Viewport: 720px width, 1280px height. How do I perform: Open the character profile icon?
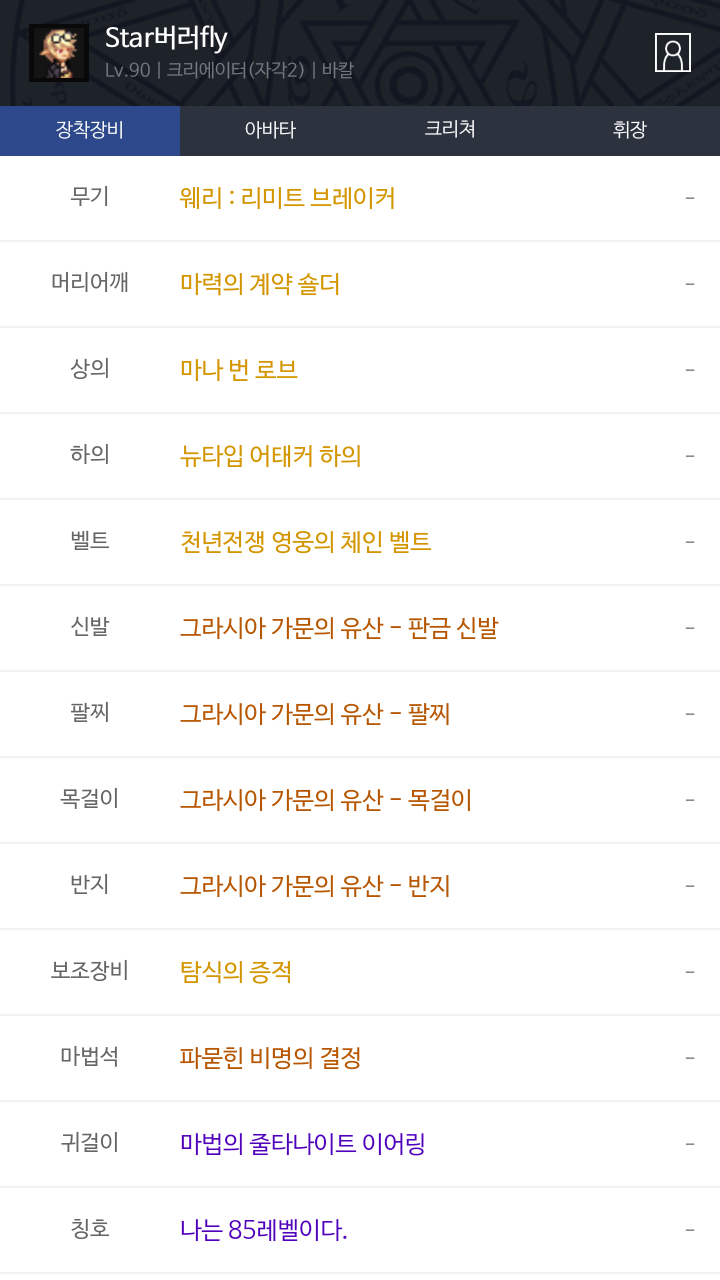pos(673,53)
